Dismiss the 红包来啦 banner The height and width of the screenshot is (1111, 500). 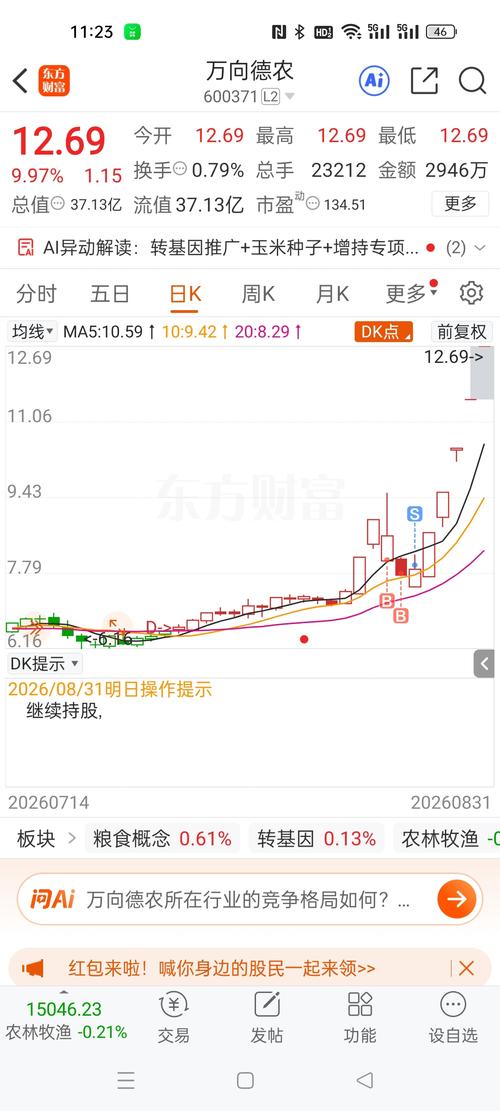click(x=466, y=968)
